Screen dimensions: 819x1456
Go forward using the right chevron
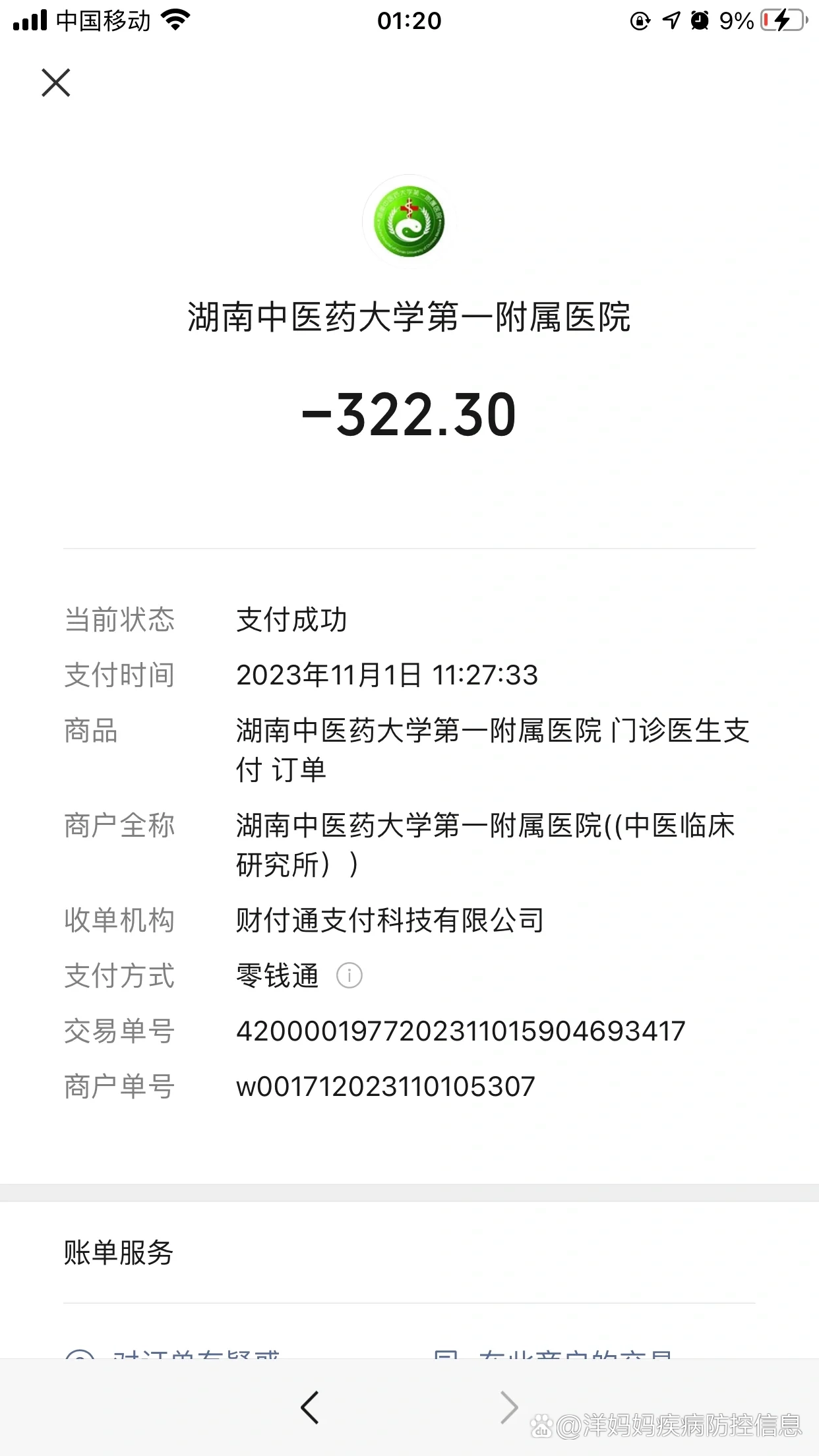(x=508, y=1408)
